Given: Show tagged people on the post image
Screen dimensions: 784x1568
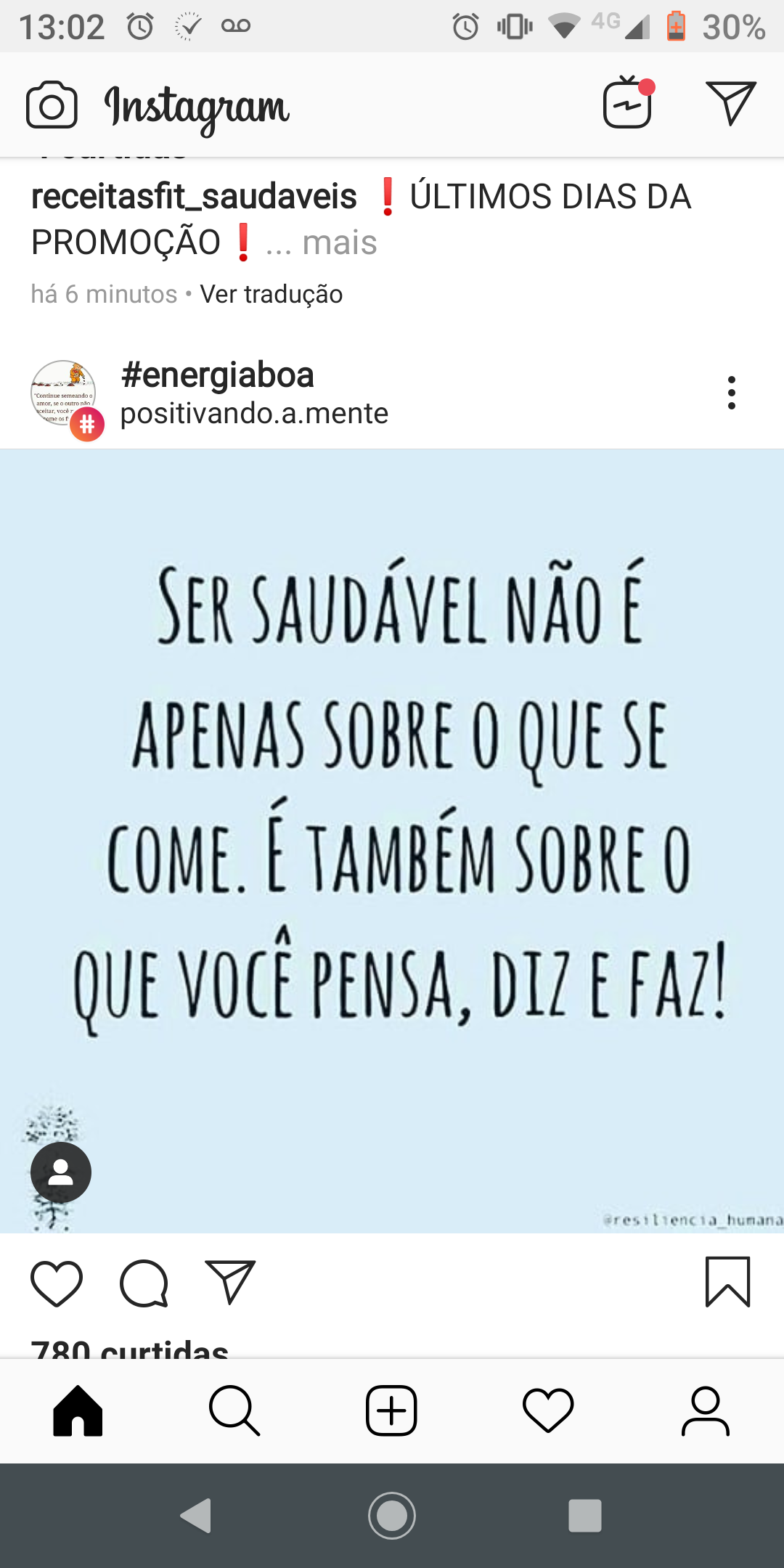Looking at the screenshot, I should 61,1173.
